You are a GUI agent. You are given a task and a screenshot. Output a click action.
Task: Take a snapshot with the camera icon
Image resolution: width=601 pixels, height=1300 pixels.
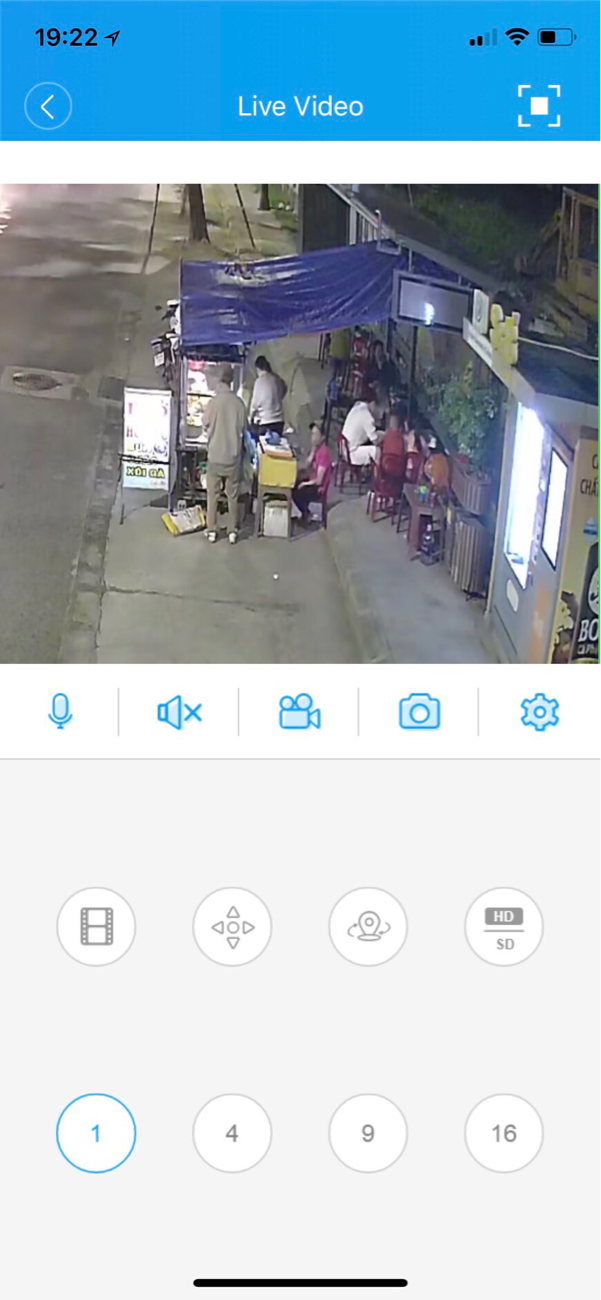tap(419, 712)
